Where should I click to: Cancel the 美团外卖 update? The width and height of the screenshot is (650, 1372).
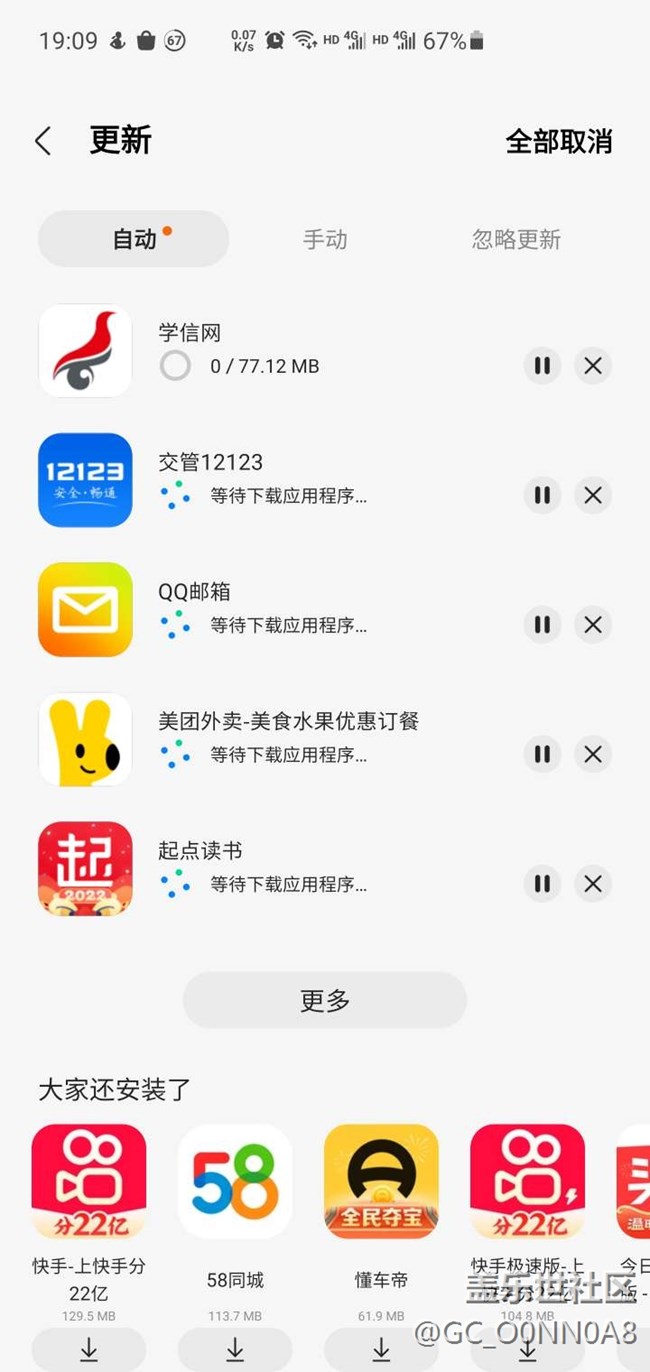pyautogui.click(x=593, y=754)
